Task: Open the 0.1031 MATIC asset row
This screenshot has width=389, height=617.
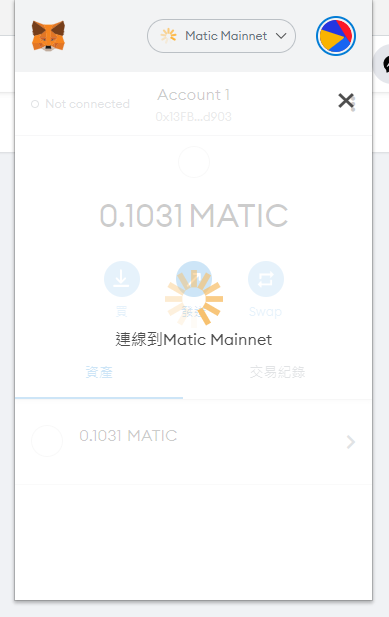Action: point(194,442)
